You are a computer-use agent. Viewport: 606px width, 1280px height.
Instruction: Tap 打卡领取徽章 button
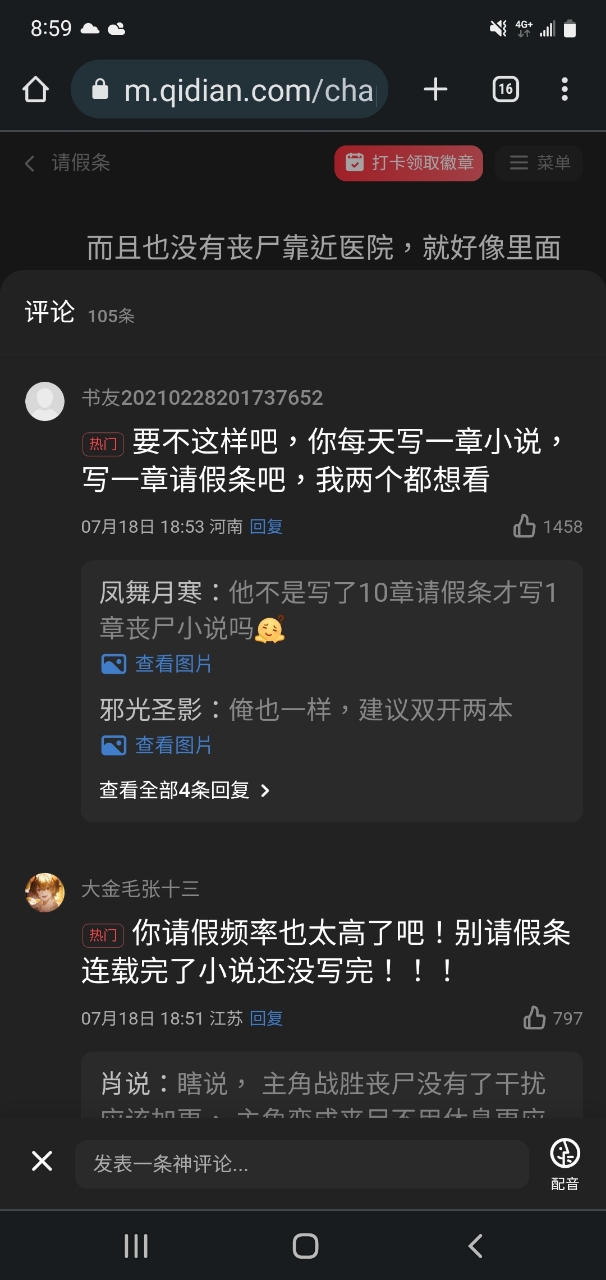pos(408,163)
